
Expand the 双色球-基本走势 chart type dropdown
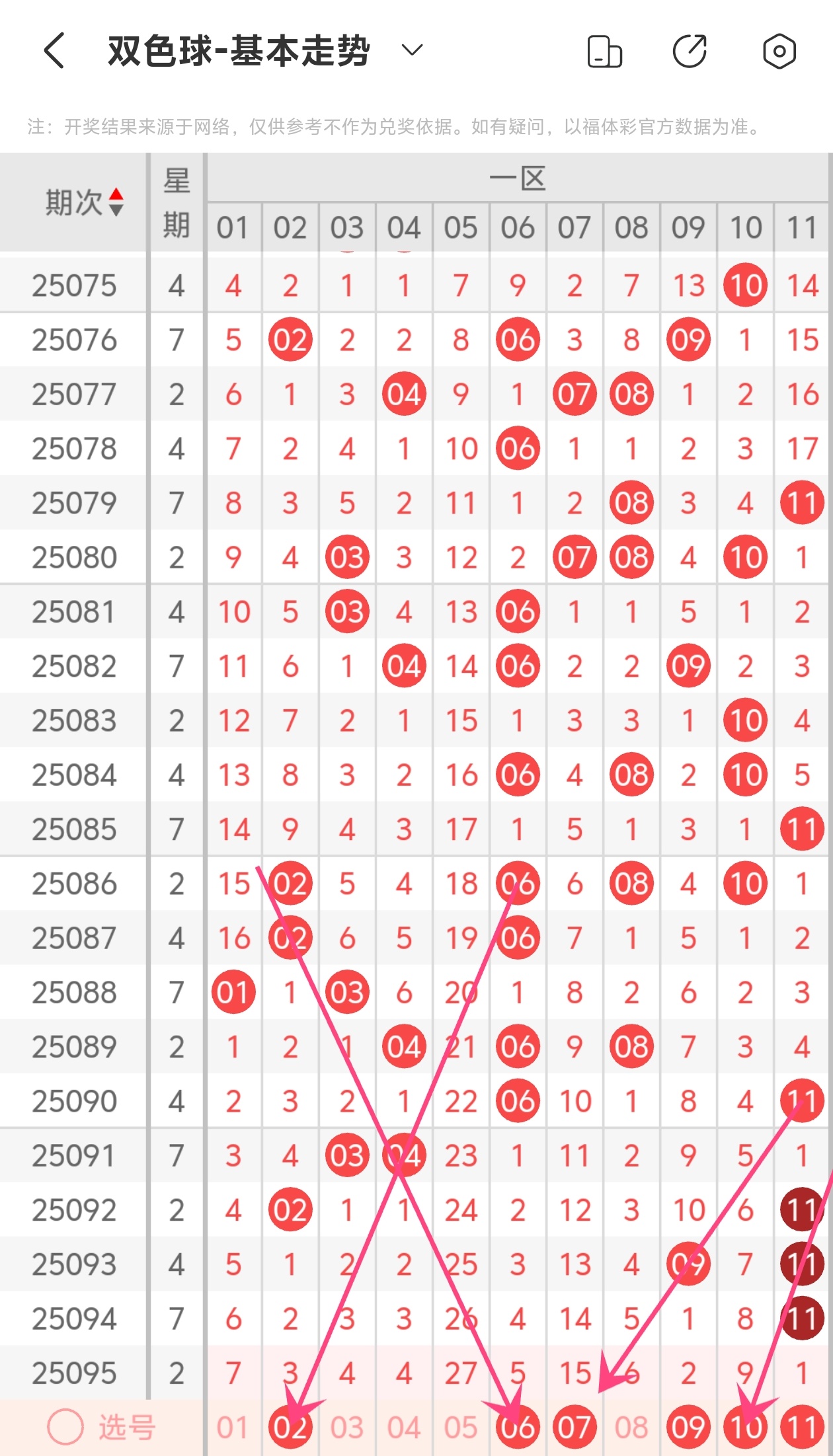(412, 50)
